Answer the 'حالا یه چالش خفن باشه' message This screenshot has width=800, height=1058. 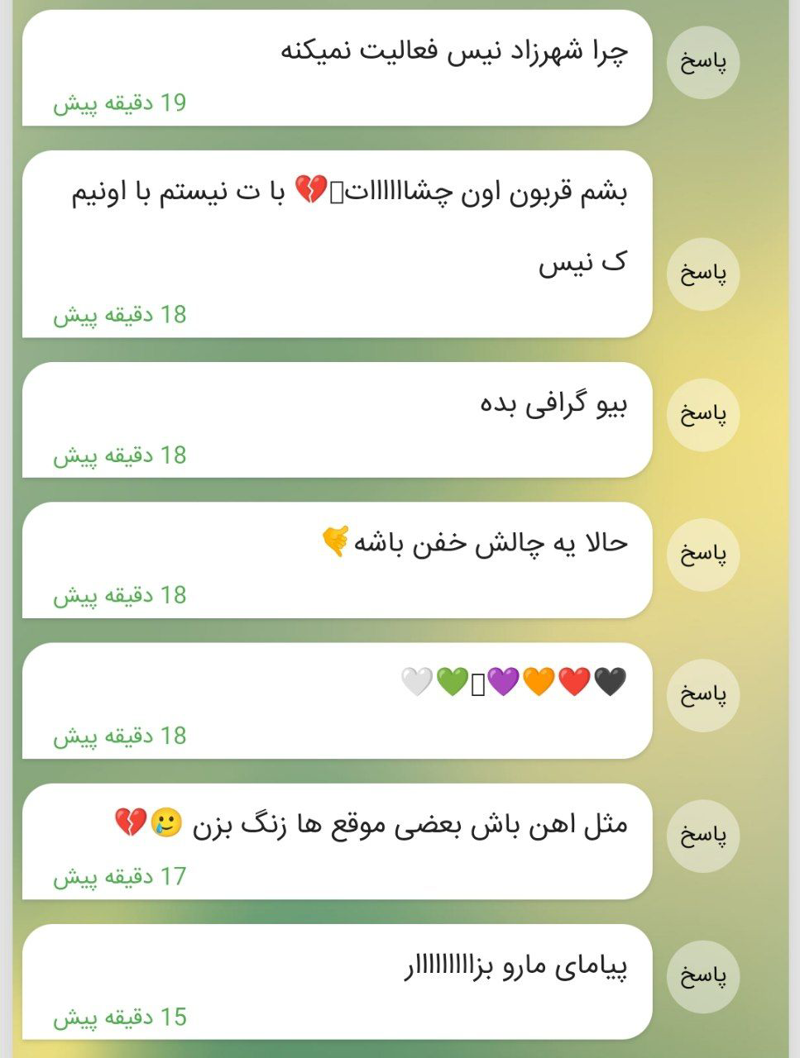703,554
